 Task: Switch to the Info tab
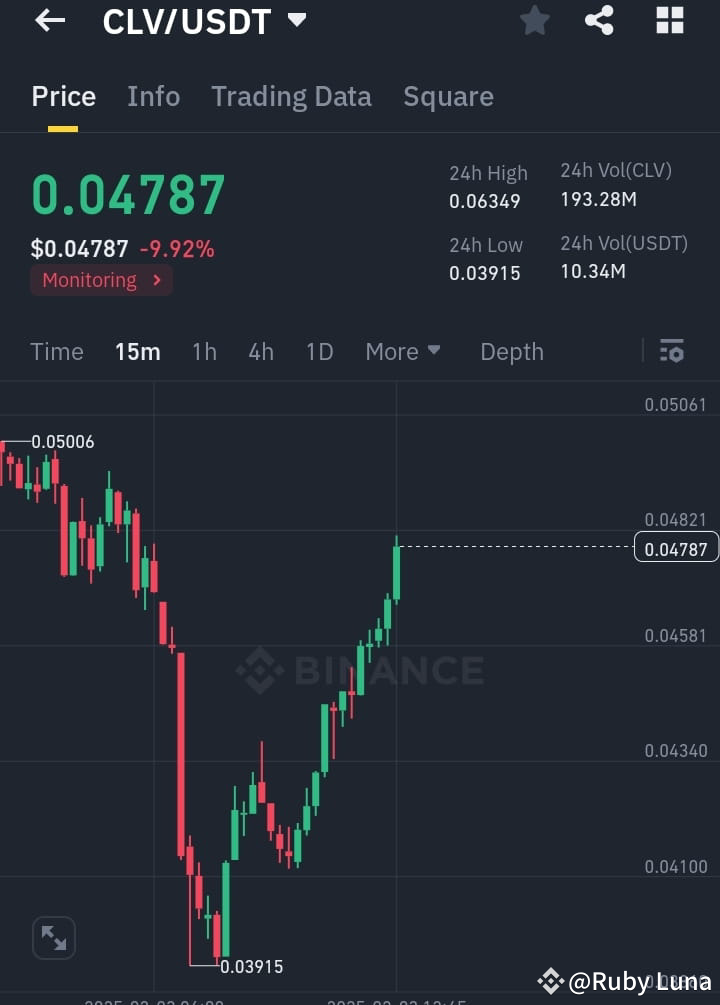153,96
